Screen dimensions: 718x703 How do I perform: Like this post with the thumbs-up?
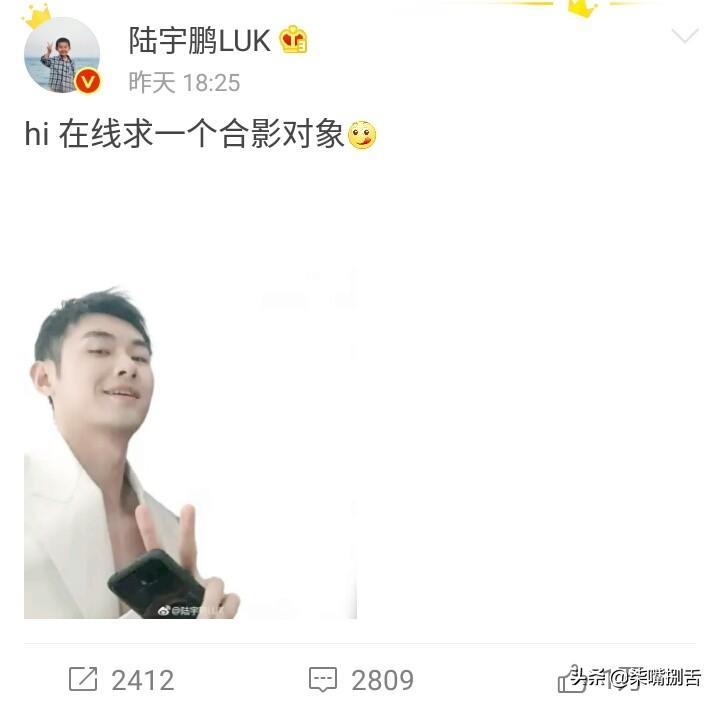pos(573,680)
